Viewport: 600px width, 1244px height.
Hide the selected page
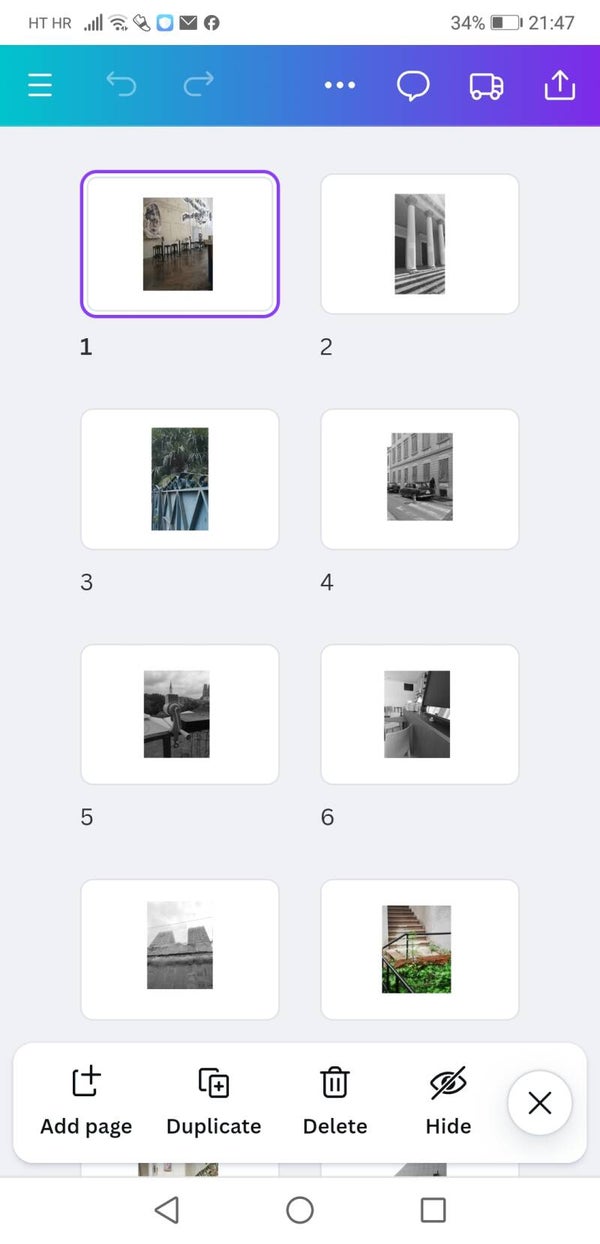click(448, 1101)
